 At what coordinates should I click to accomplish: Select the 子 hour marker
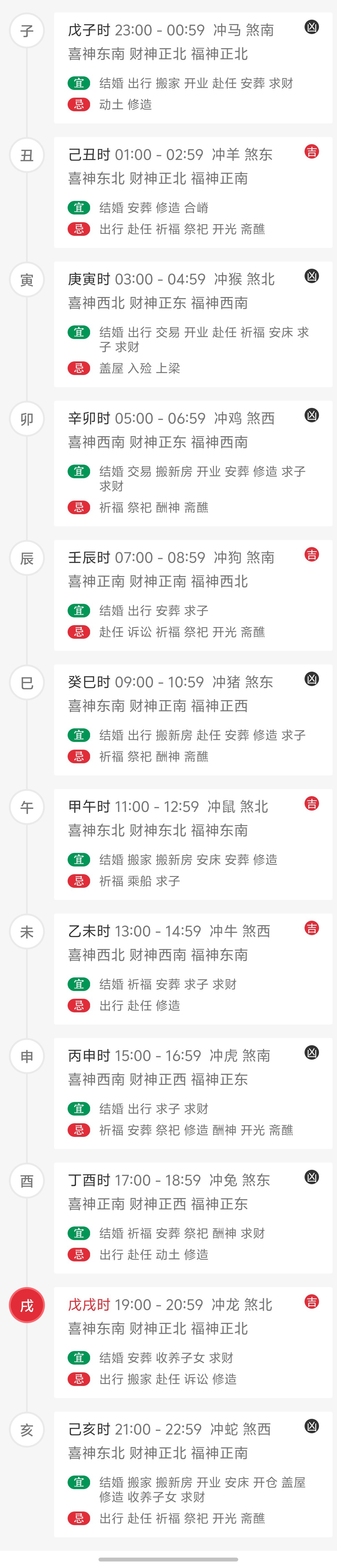pyautogui.click(x=27, y=30)
